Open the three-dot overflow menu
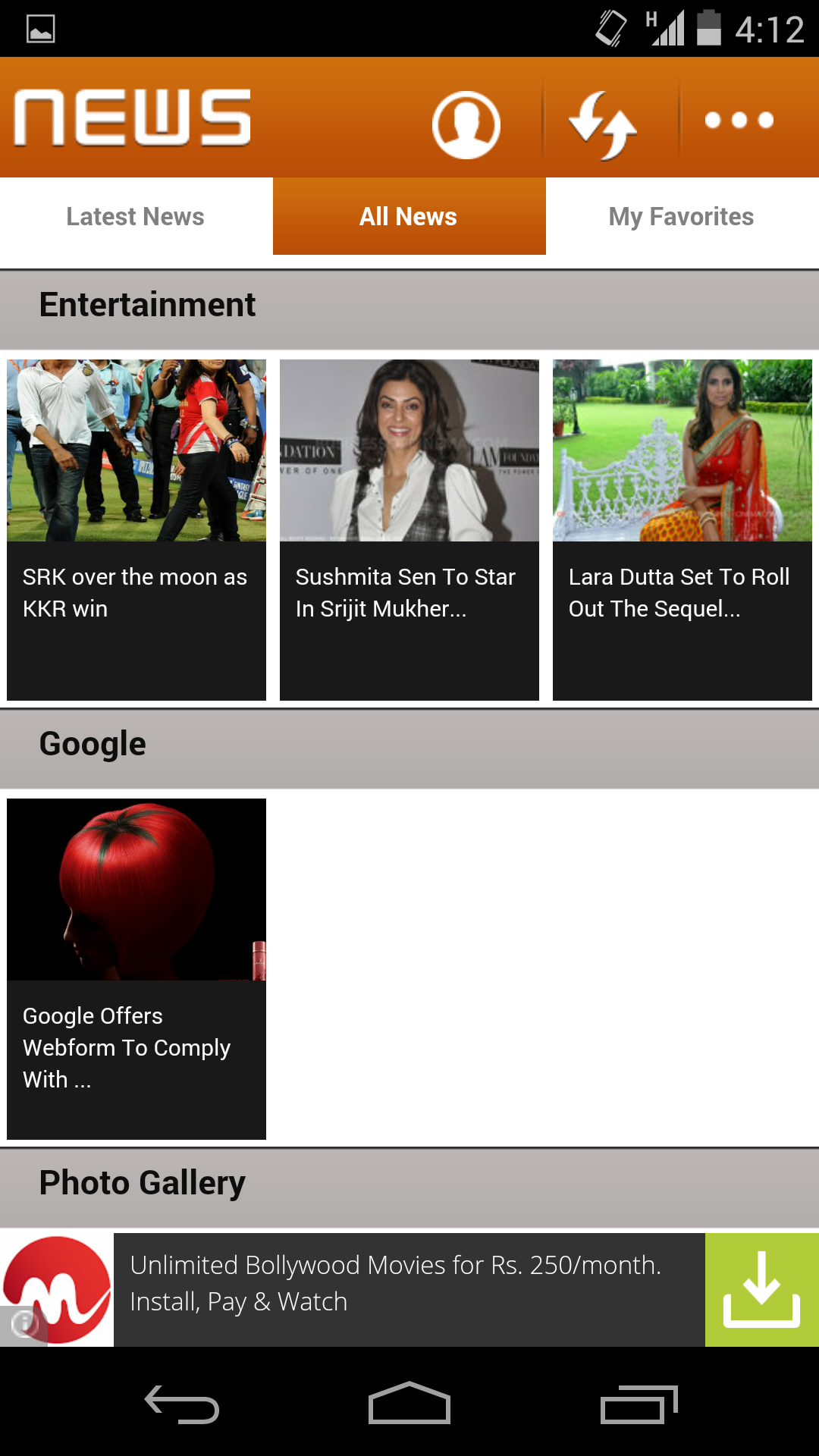The image size is (819, 1456). coord(739,121)
